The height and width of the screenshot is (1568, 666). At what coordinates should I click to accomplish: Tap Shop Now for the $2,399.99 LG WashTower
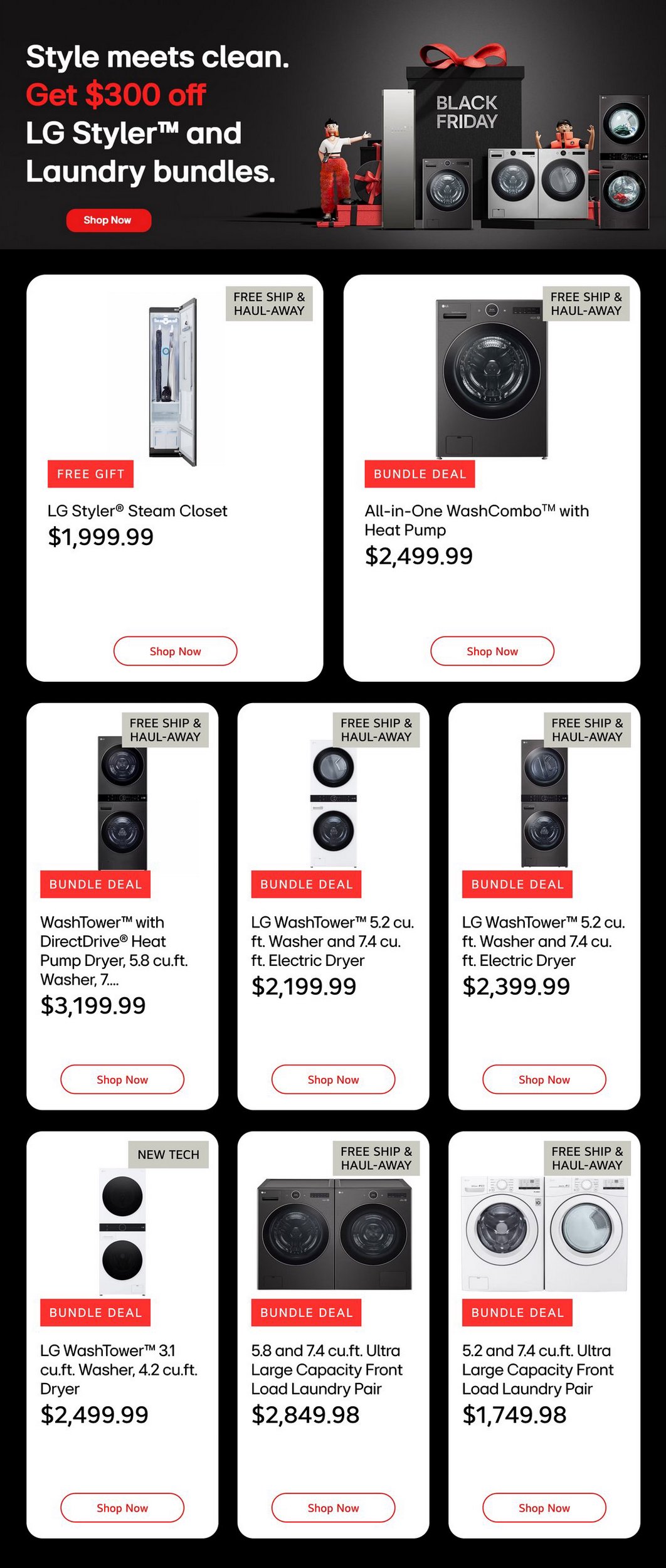coord(544,1079)
